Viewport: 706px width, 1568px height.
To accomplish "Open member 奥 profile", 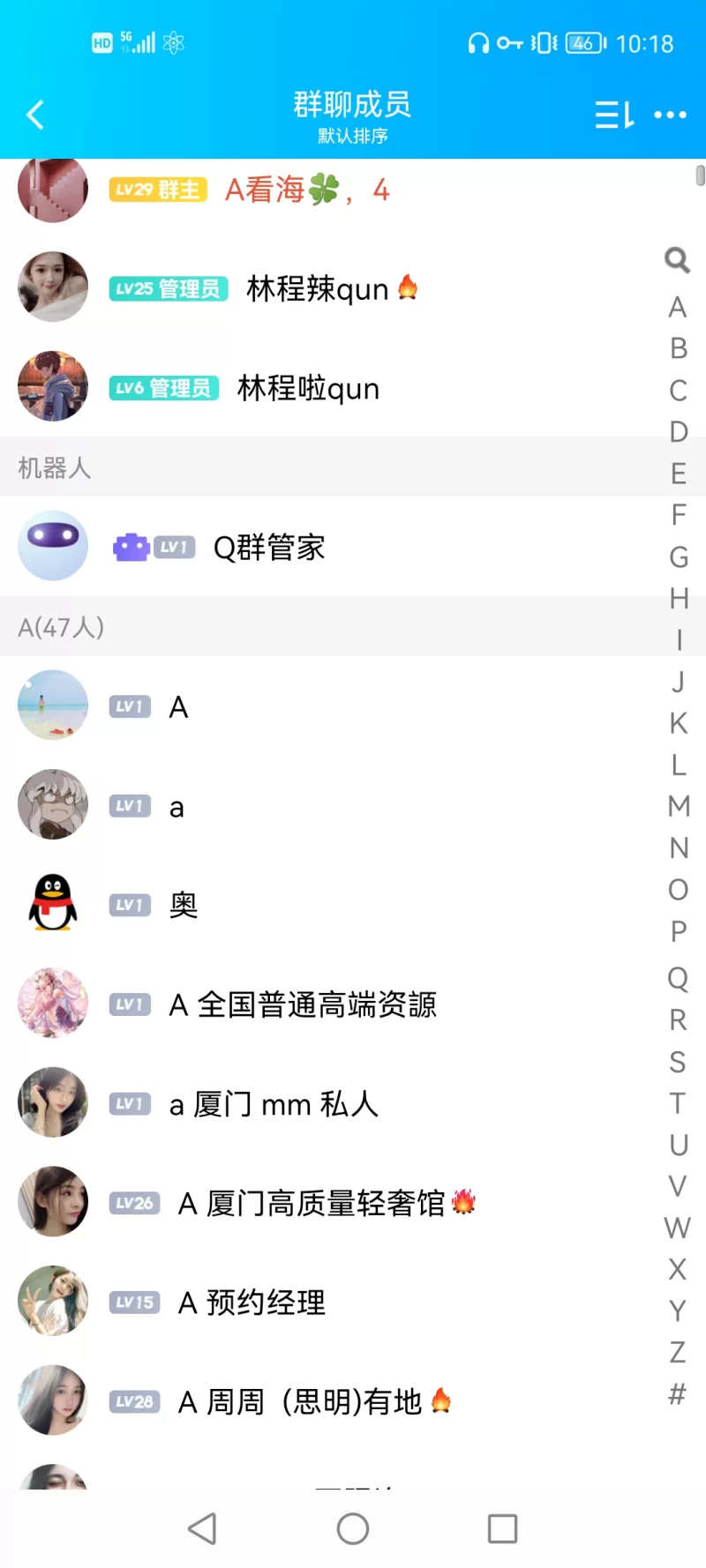I will (x=184, y=905).
